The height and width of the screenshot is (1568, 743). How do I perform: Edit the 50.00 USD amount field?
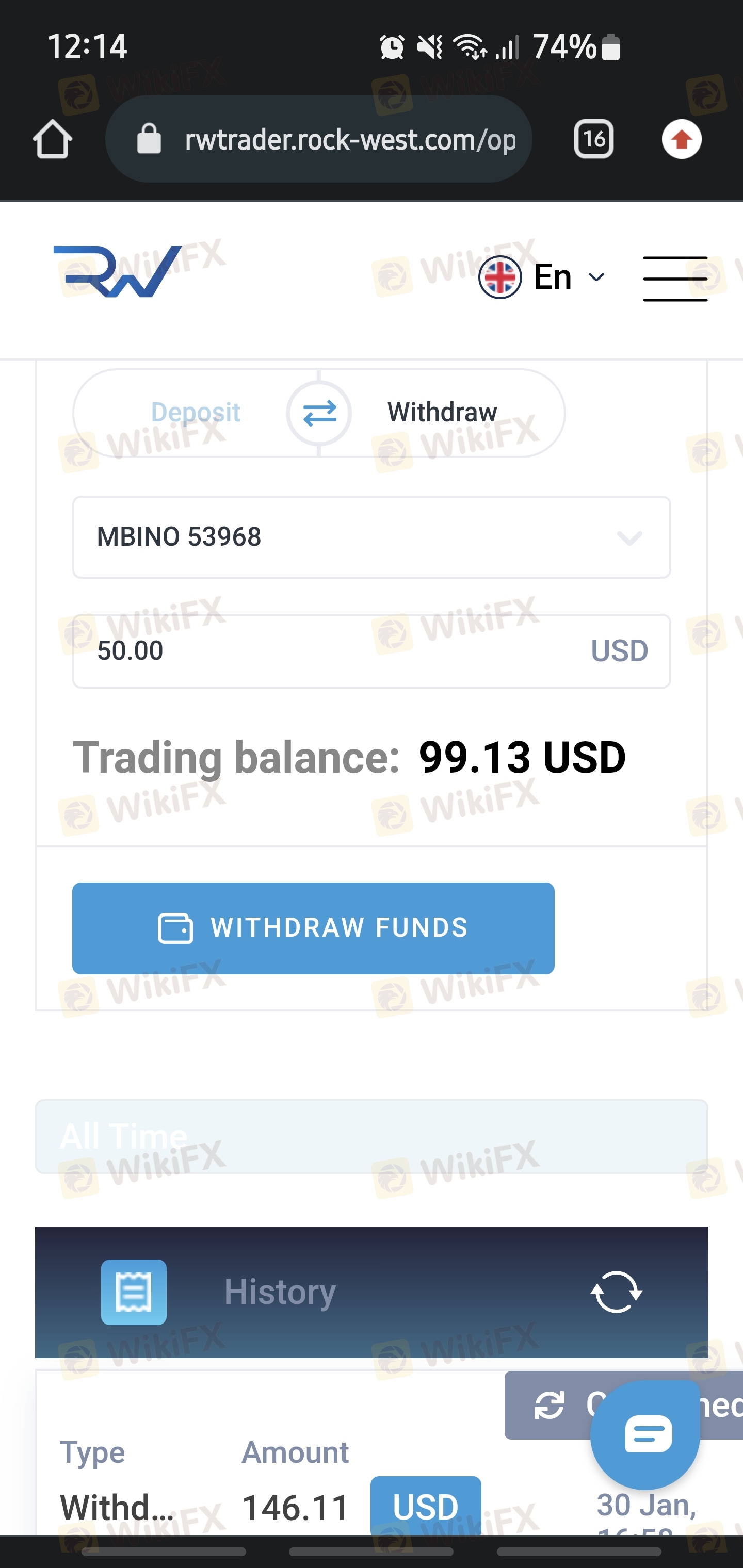click(x=372, y=651)
